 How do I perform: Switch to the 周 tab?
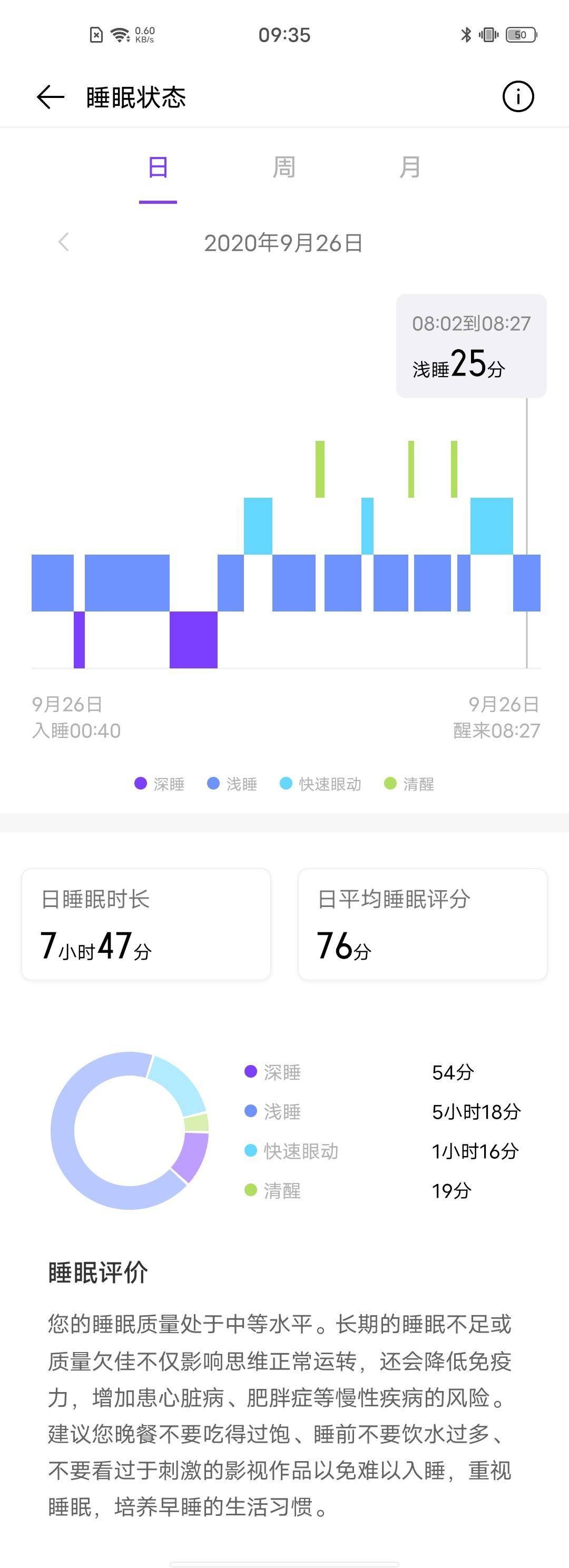(284, 166)
